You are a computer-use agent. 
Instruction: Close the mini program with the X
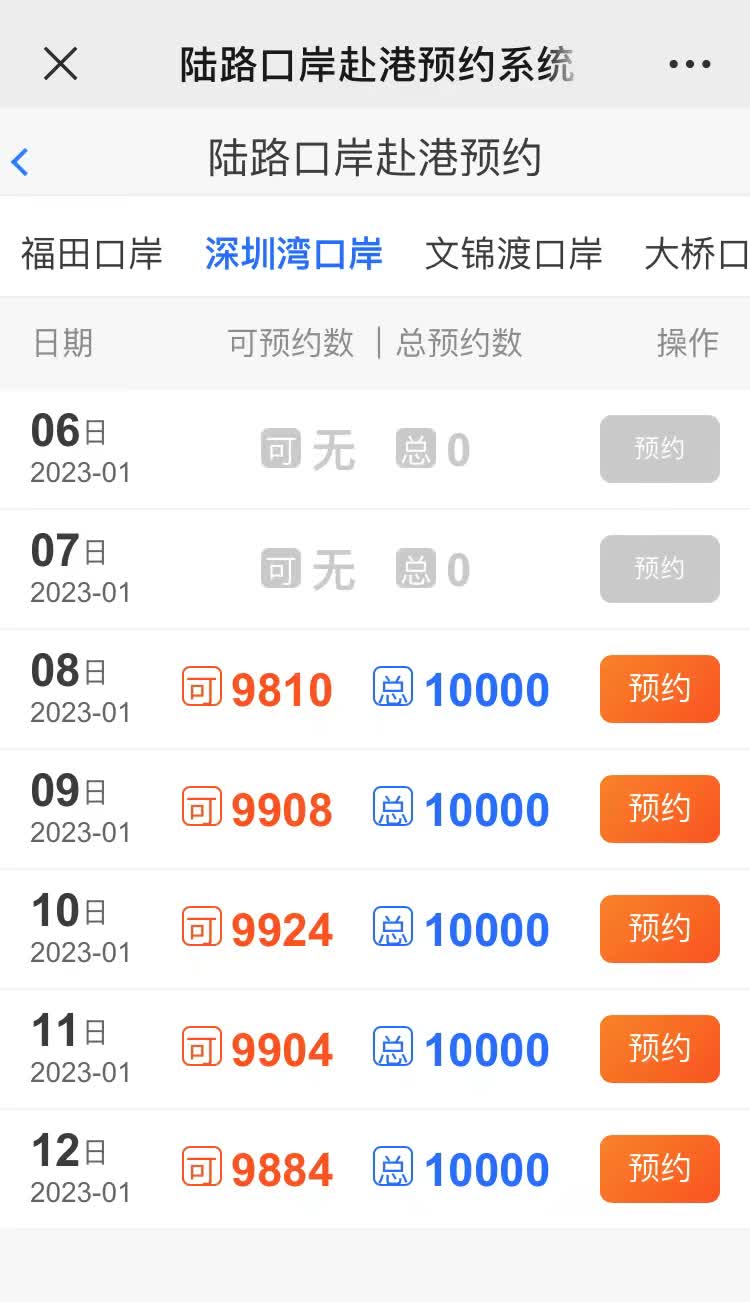pyautogui.click(x=60, y=64)
